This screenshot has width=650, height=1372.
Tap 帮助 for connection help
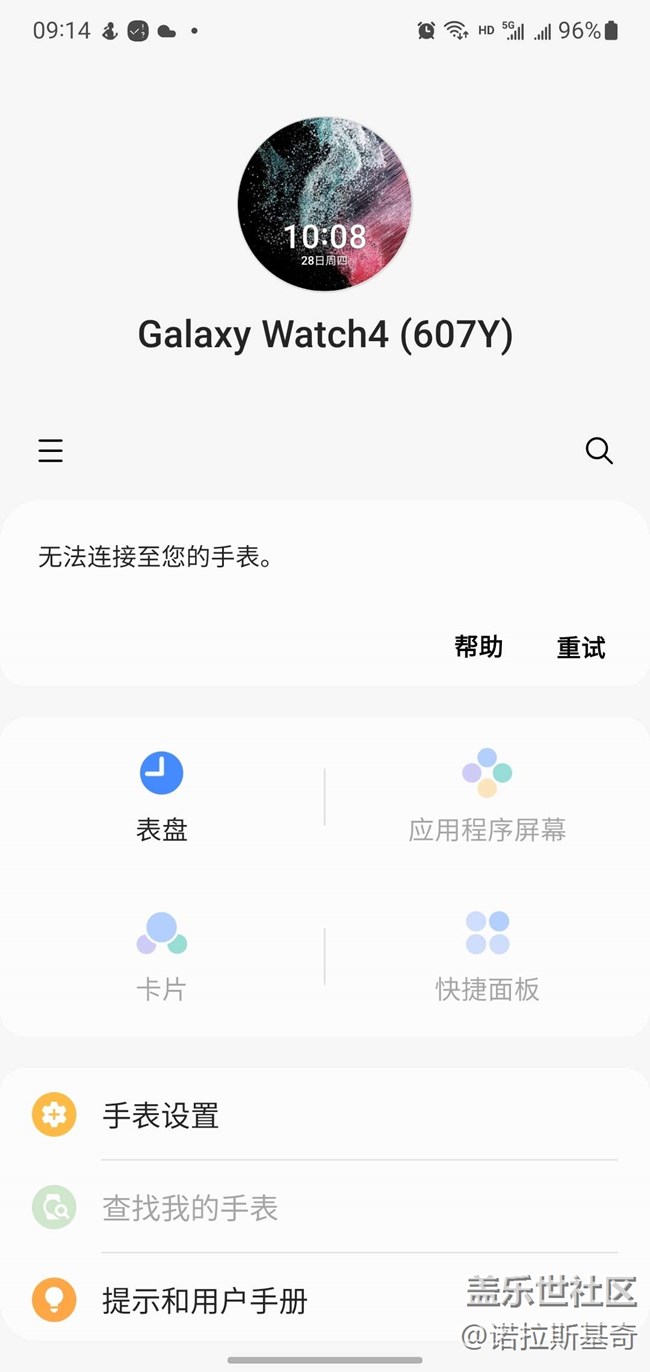478,647
